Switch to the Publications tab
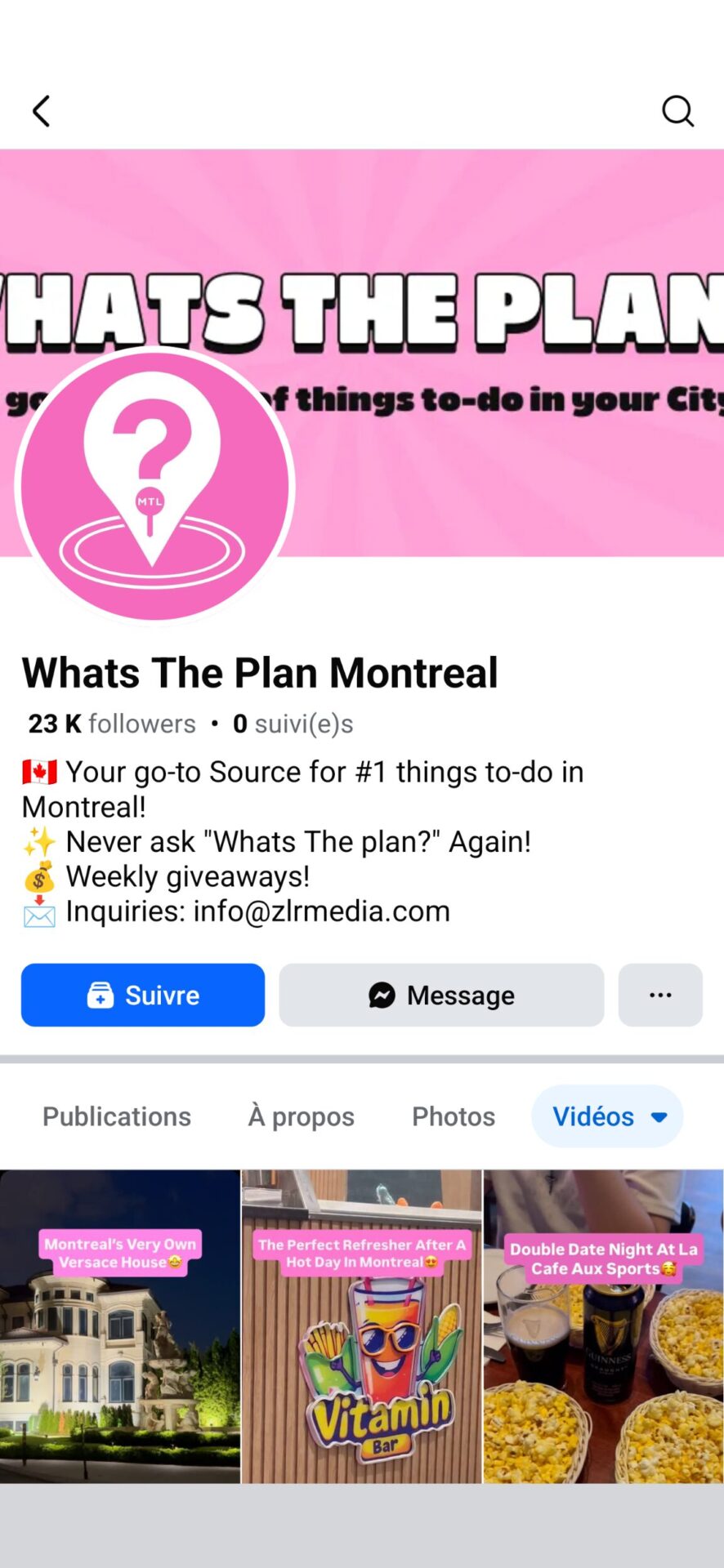The width and height of the screenshot is (724, 1568). (117, 1116)
